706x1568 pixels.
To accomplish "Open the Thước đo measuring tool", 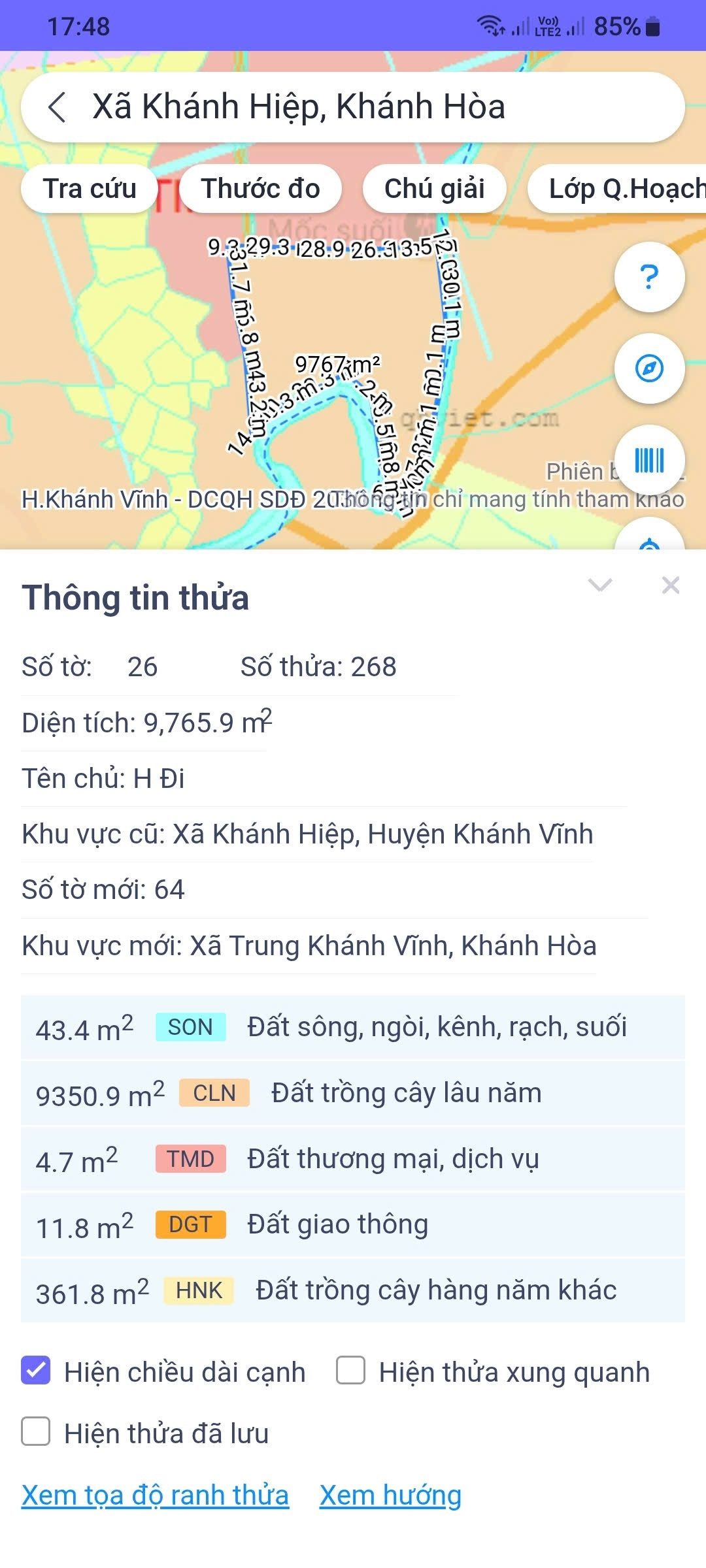I will (x=261, y=189).
